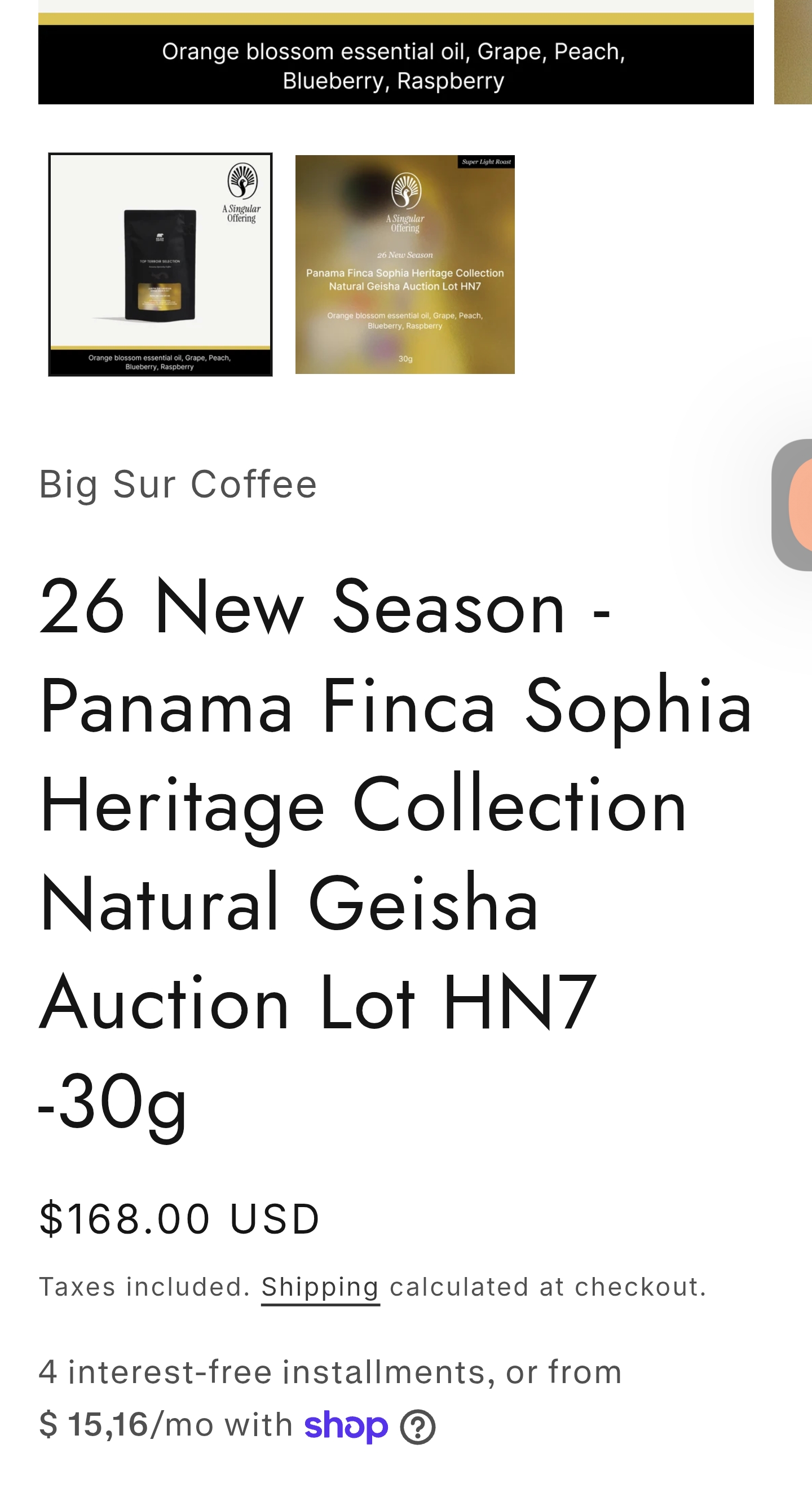This screenshot has height=1510, width=812.
Task: Open the Shop Pay installments help icon
Action: pos(418,1427)
